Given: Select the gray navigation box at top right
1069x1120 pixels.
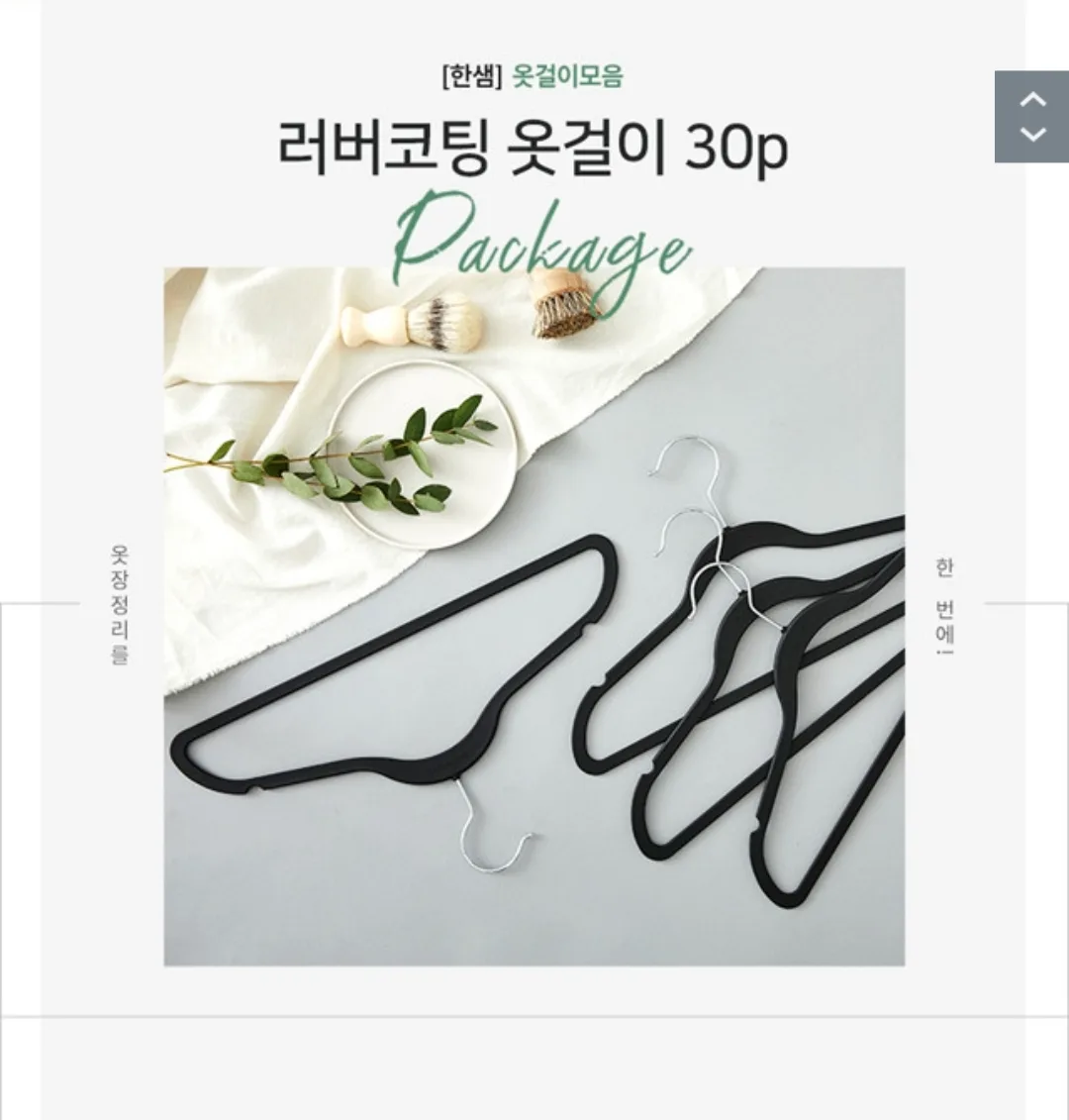Looking at the screenshot, I should tap(1031, 114).
